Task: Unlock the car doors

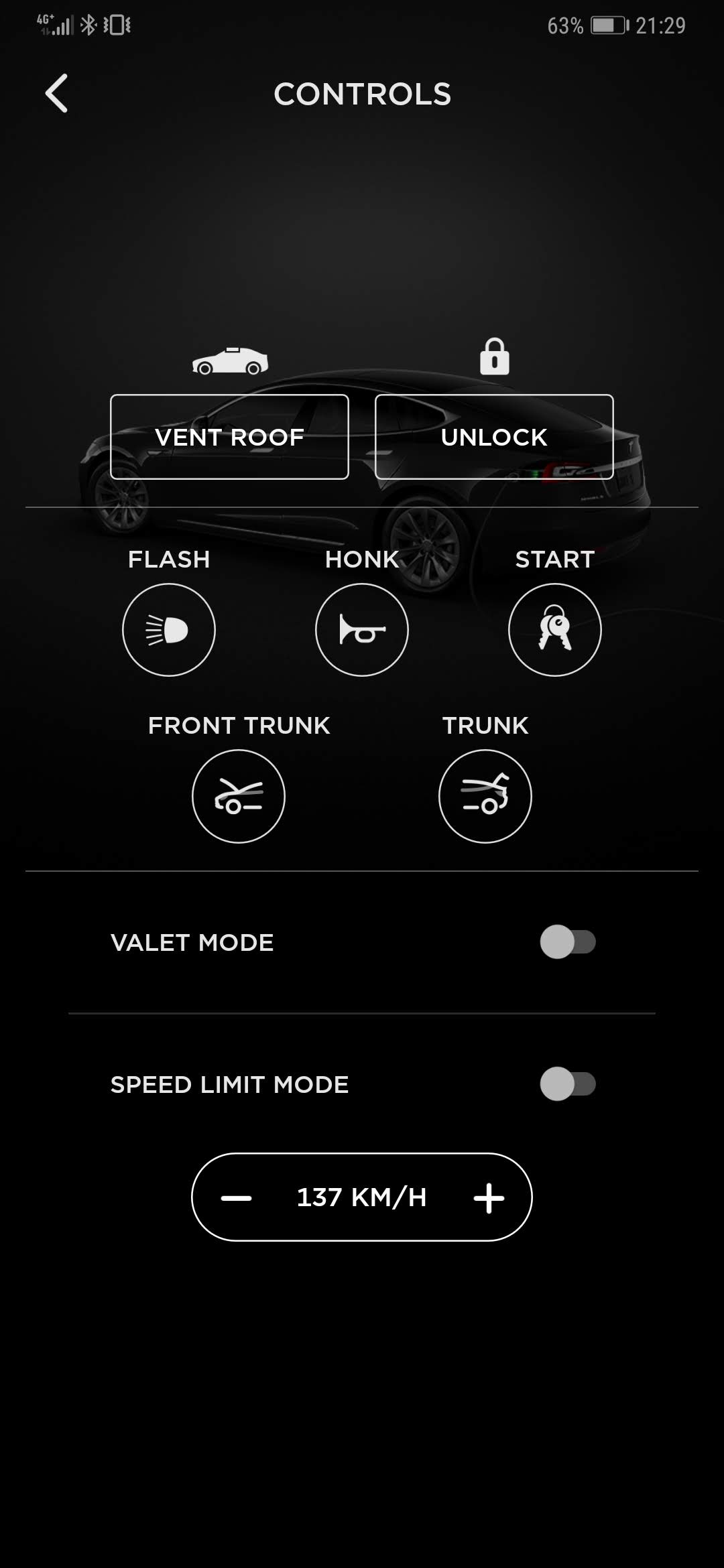Action: [494, 437]
